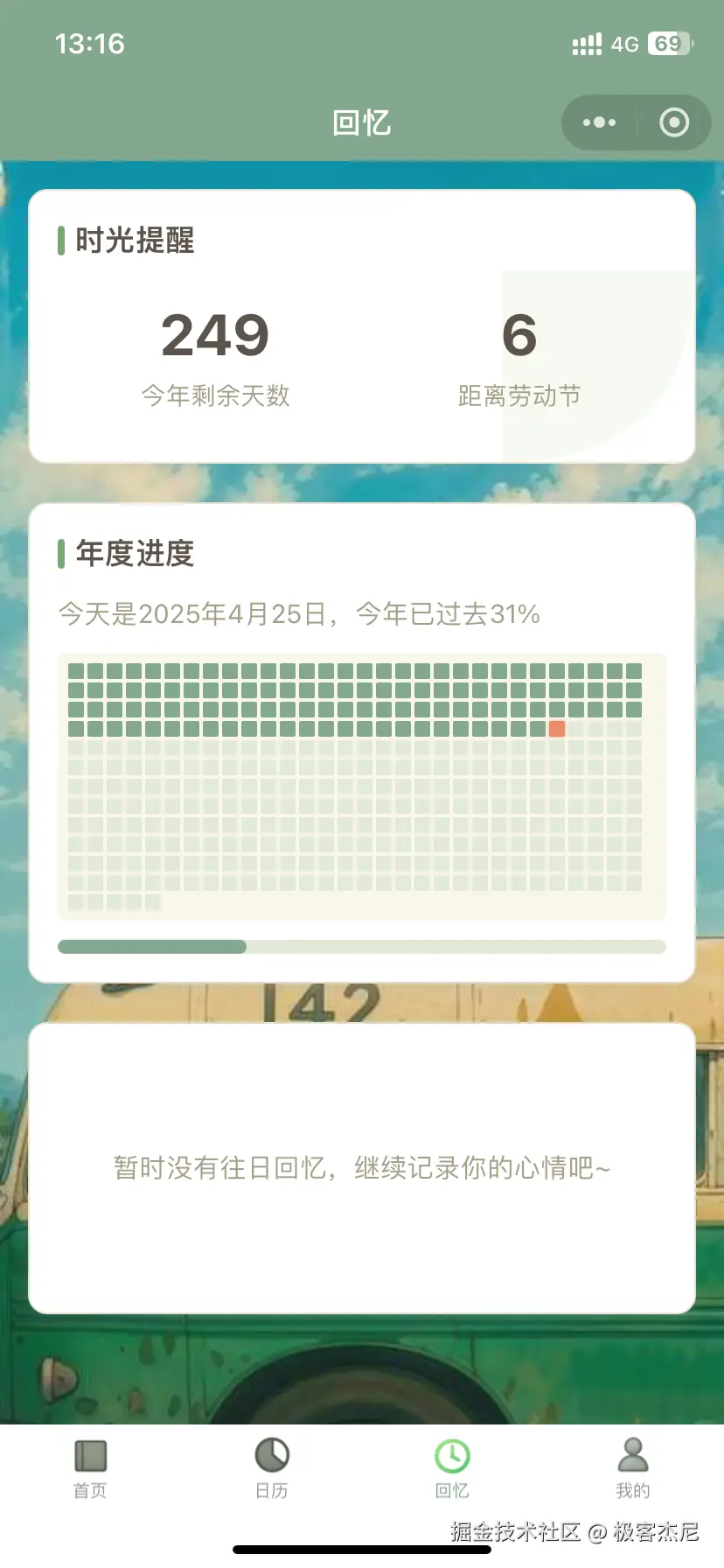724x1568 pixels.
Task: Close the mini program with the circle button
Action: [673, 122]
